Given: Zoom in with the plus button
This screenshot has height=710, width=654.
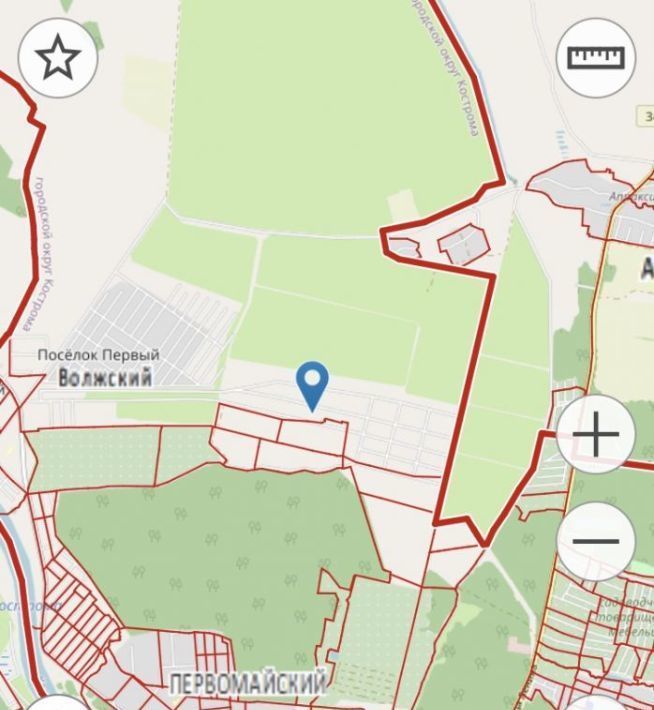Looking at the screenshot, I should point(596,435).
